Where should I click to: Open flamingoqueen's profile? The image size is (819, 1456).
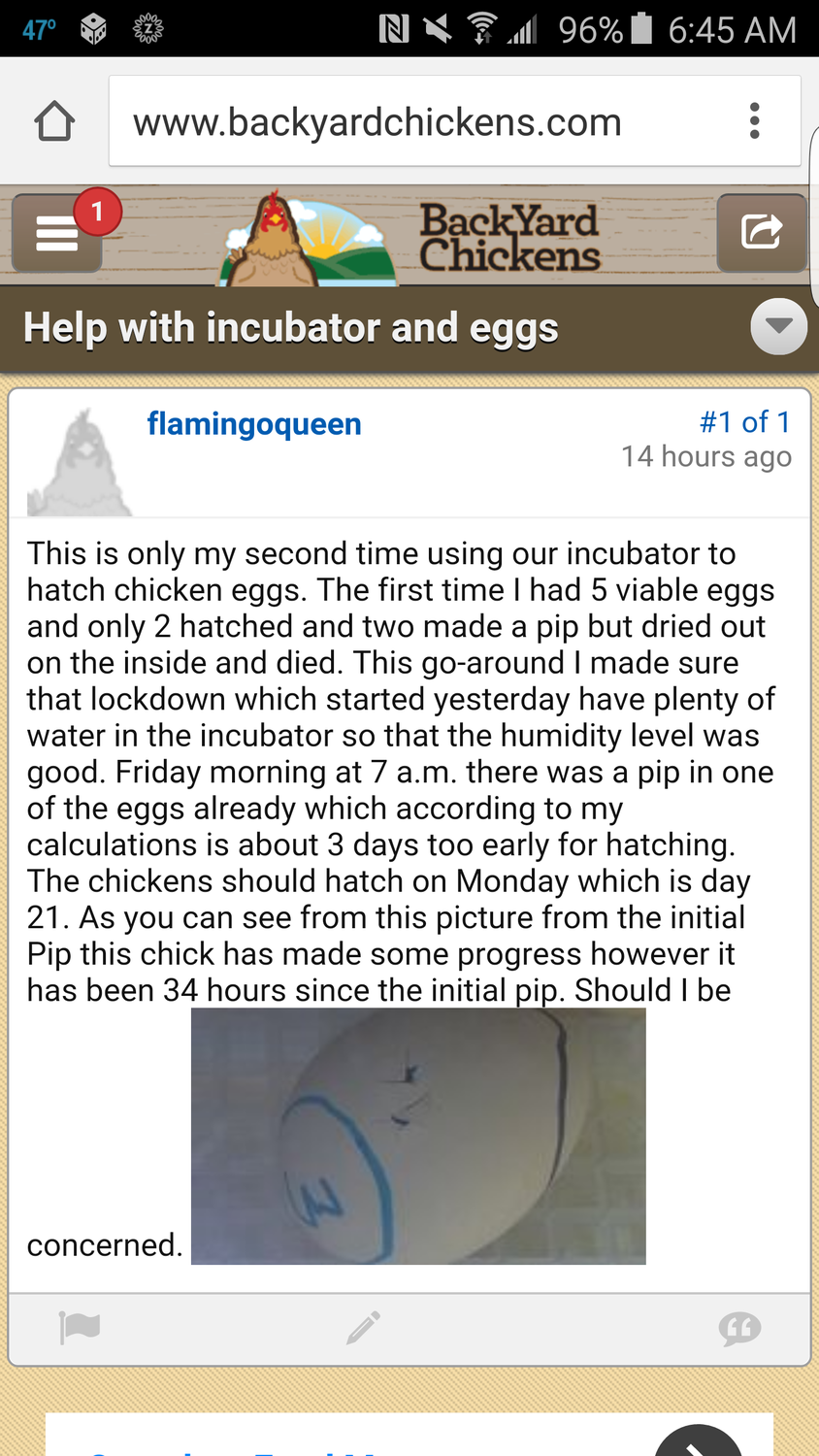pos(254,424)
